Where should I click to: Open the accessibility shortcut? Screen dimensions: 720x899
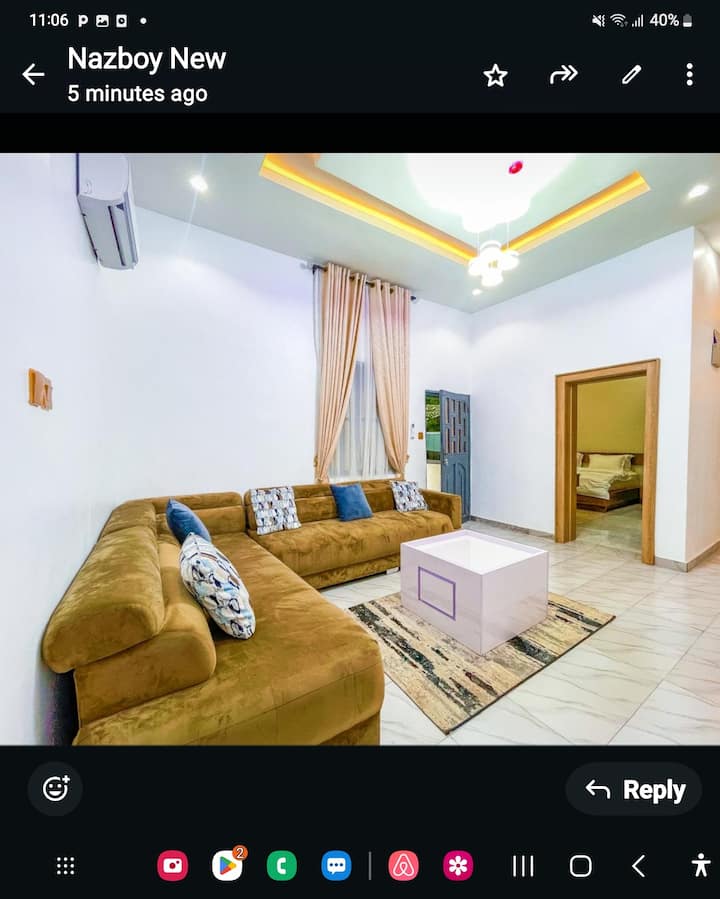(700, 866)
